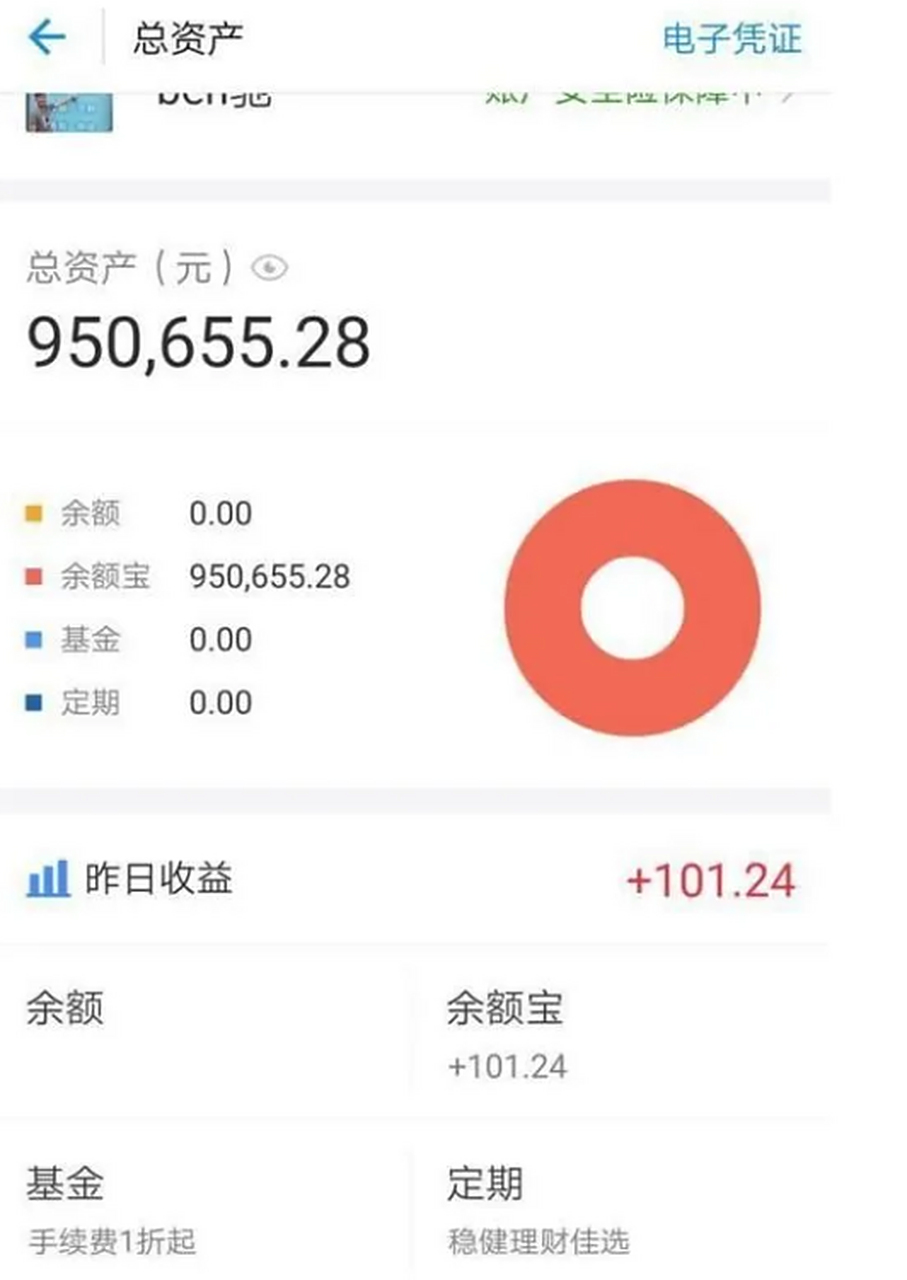Tap the 昨日收益 row
The height and width of the screenshot is (1280, 907).
tap(160, 879)
